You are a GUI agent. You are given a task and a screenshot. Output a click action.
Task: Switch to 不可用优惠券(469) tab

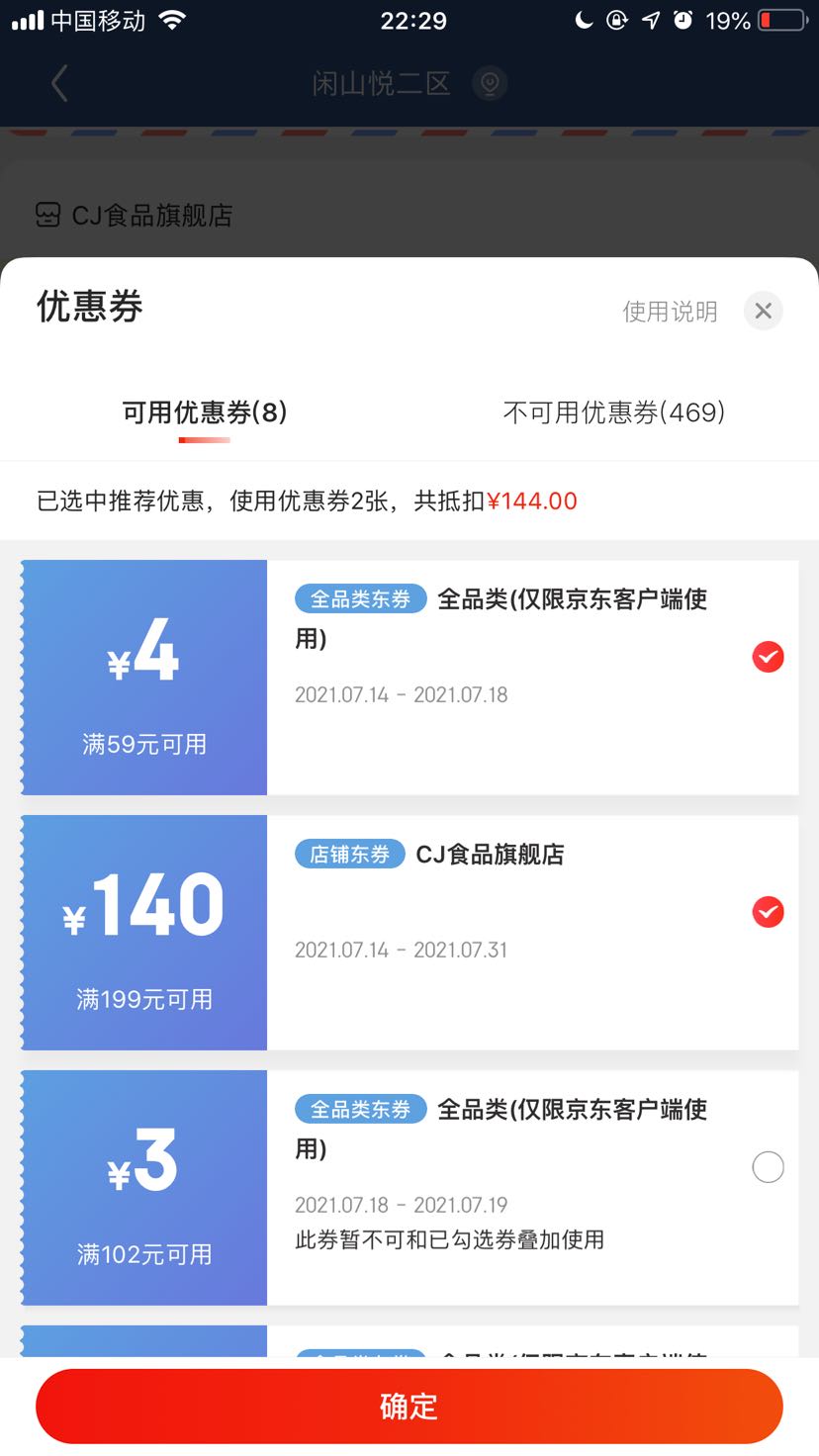(614, 412)
